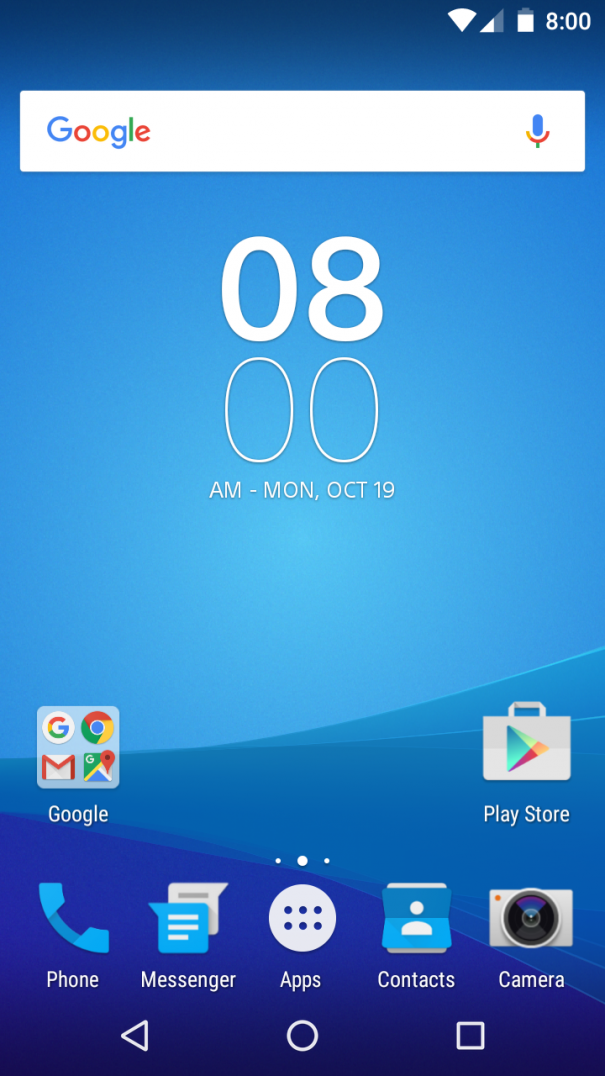Start voice search with the microphone icon
This screenshot has width=605, height=1076.
537,131
